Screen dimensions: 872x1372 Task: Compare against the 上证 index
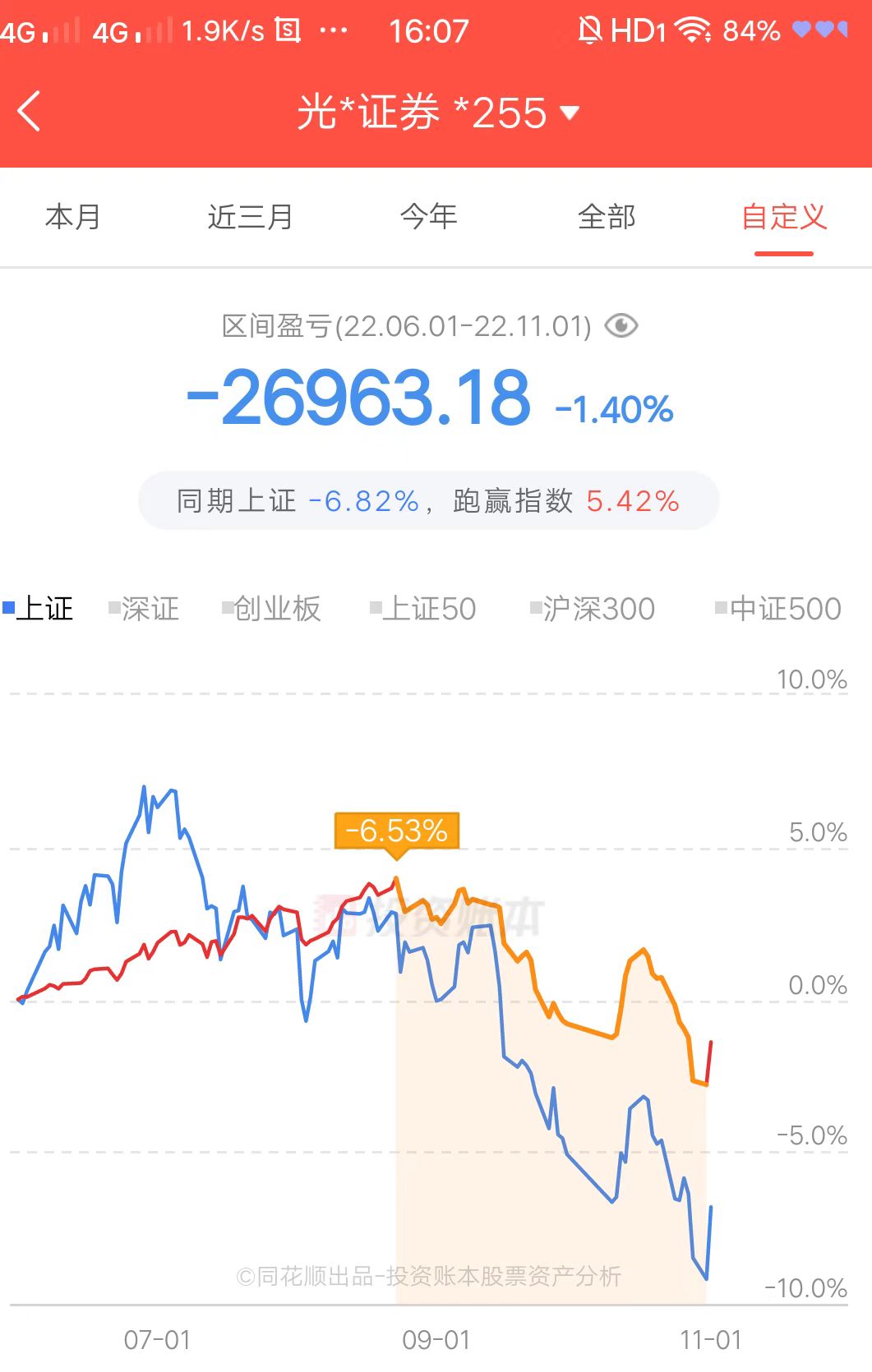coord(39,609)
